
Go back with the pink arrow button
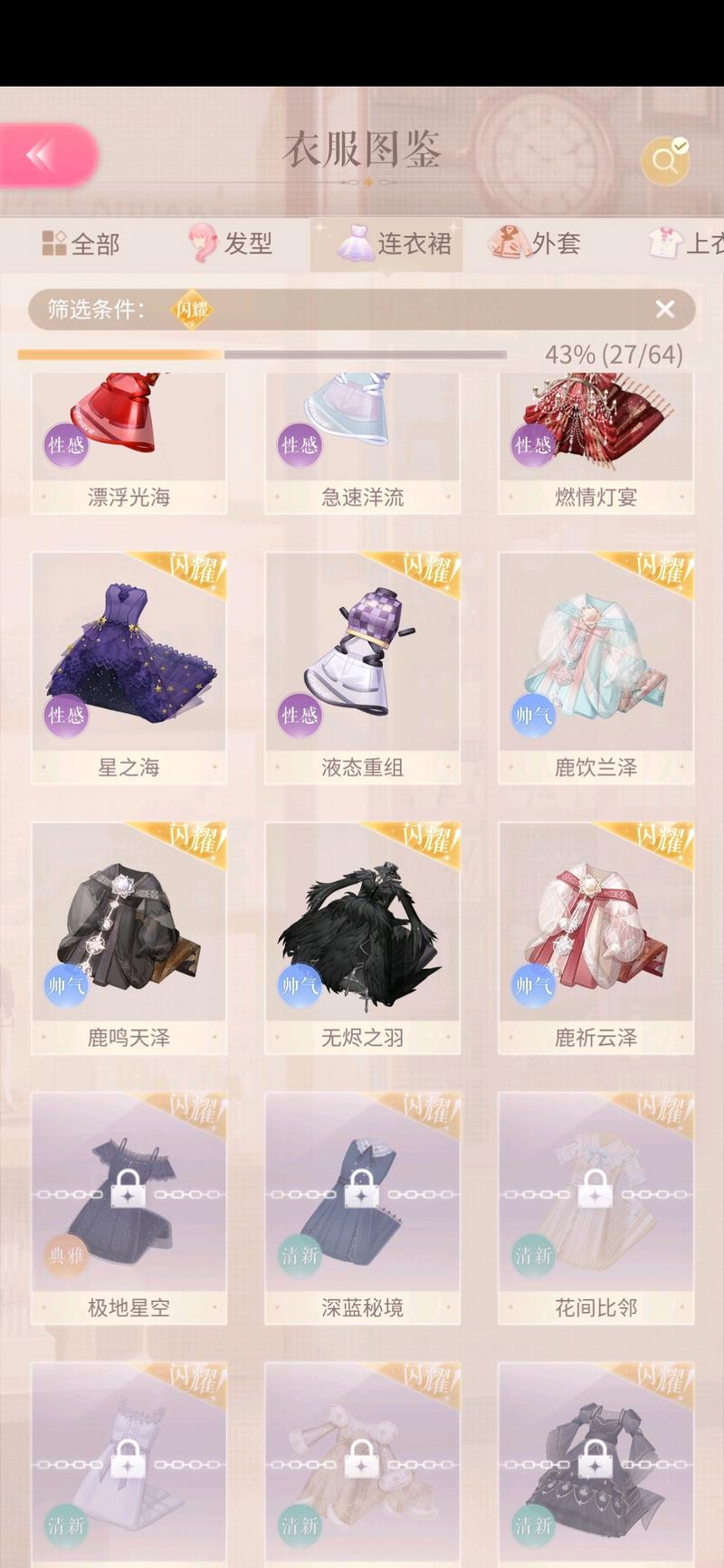pyautogui.click(x=47, y=156)
